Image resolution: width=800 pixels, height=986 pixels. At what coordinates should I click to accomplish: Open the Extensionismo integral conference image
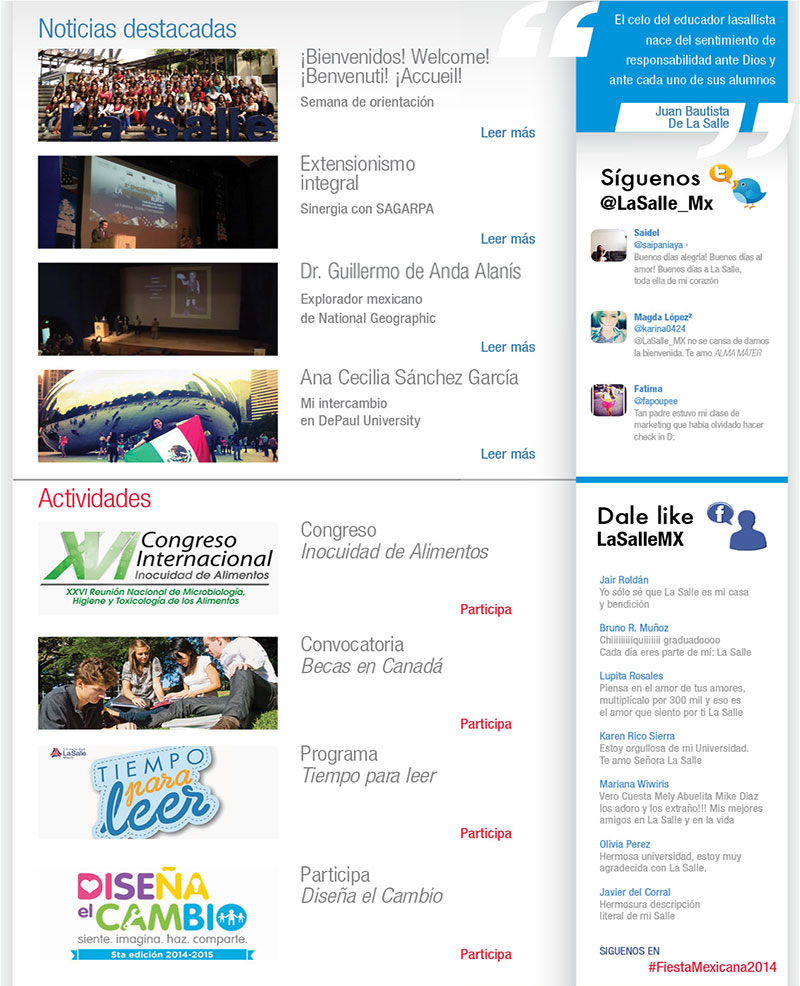pos(157,202)
